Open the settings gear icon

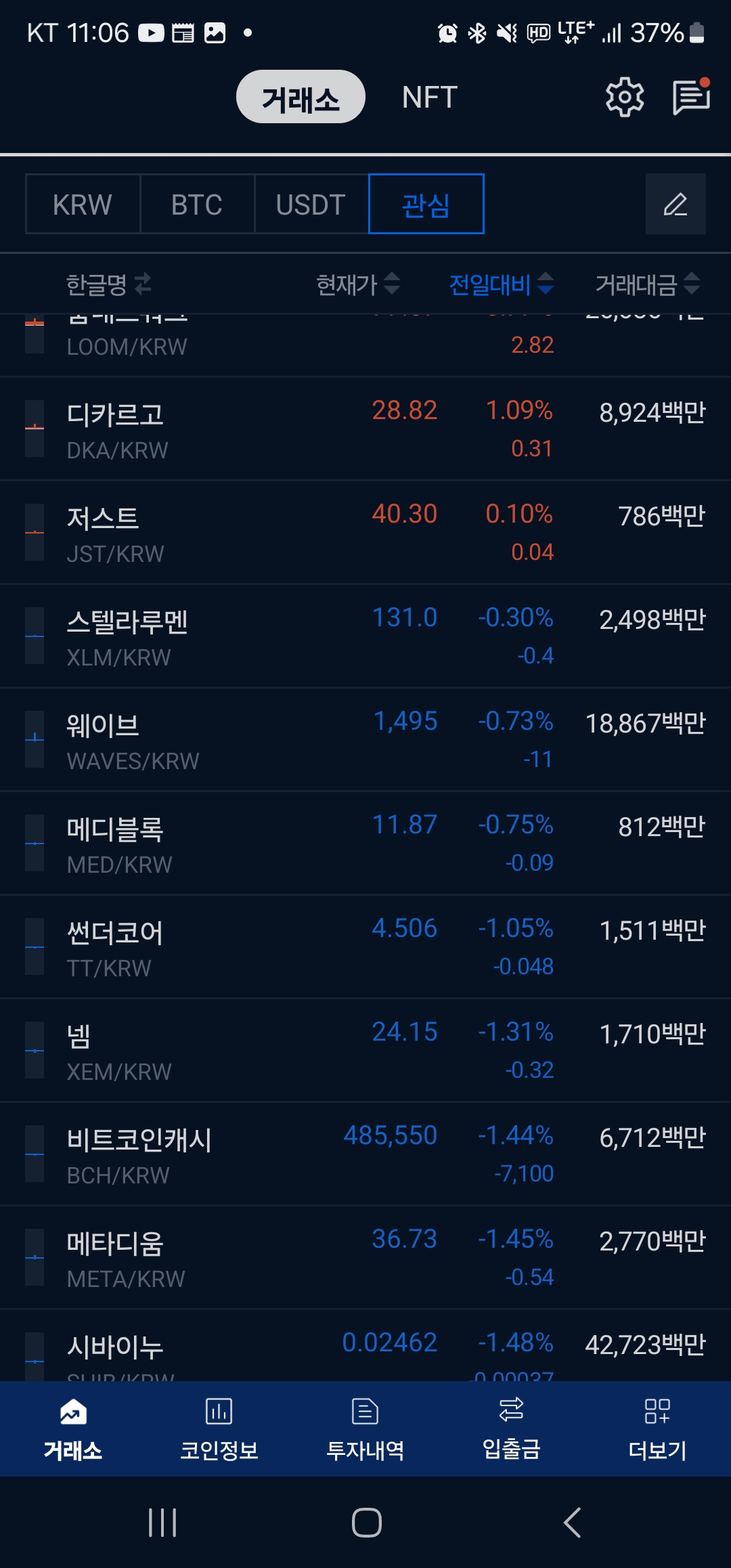[624, 97]
